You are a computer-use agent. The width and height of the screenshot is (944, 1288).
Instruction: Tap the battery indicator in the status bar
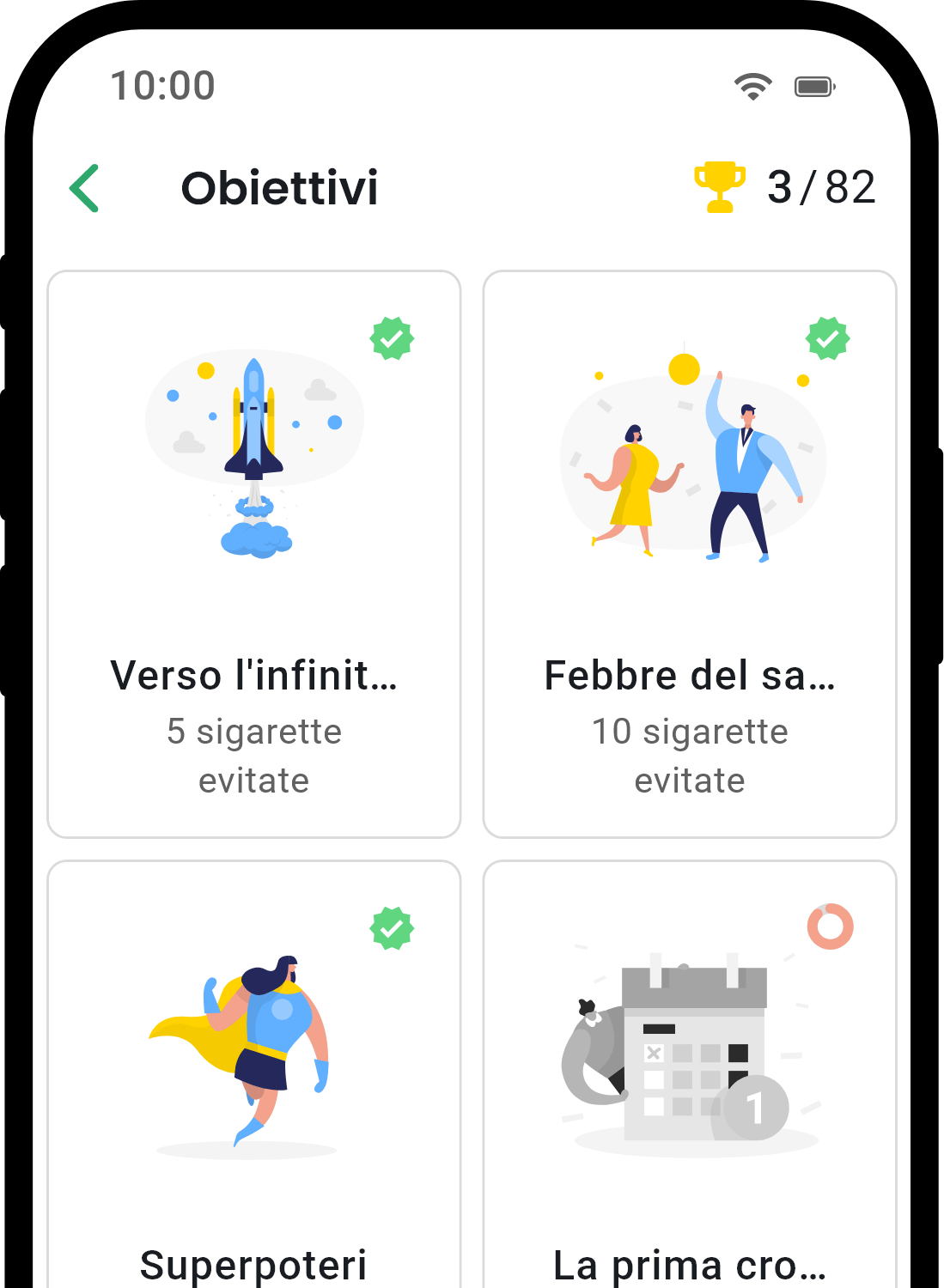(x=814, y=85)
